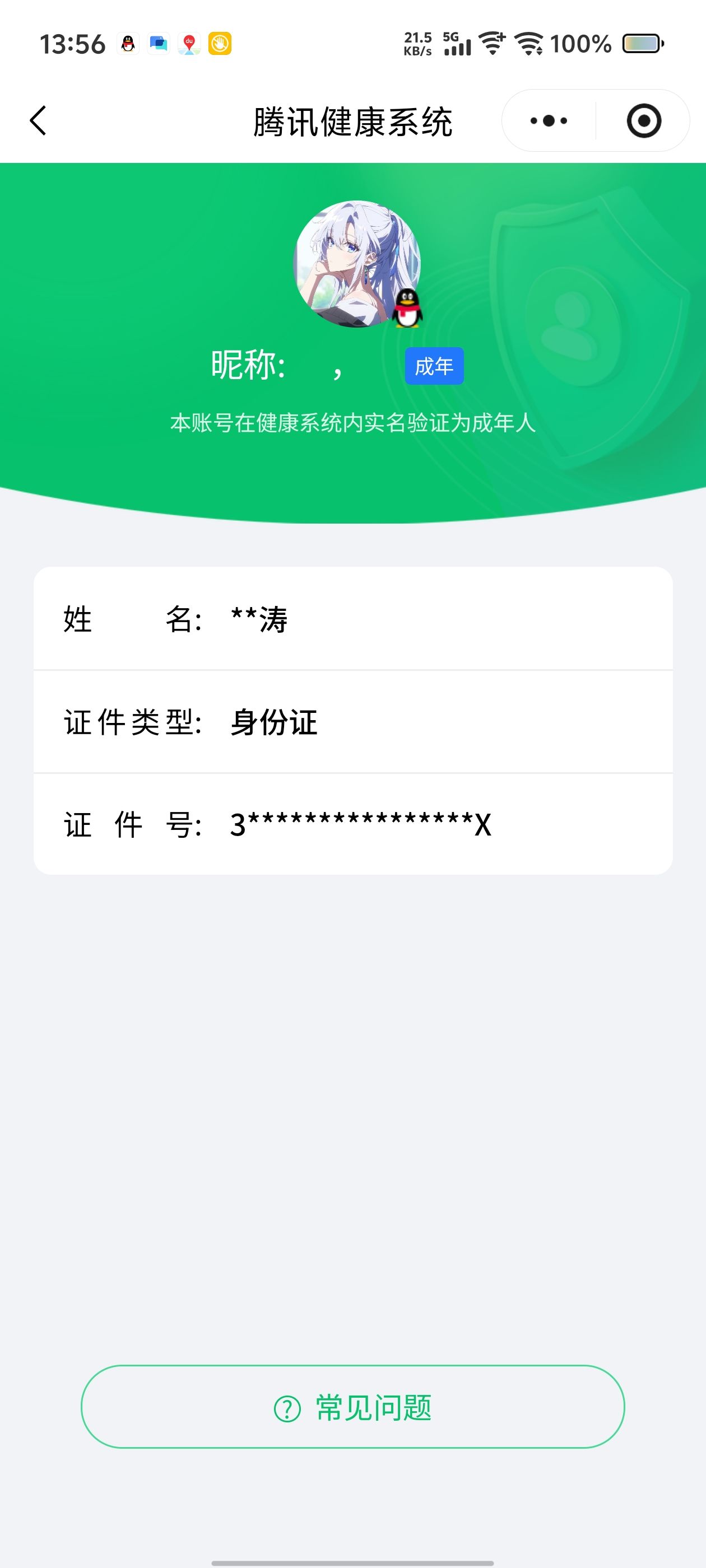This screenshot has width=706, height=1568.
Task: Click the back arrow to leave 腾讯健康系统
Action: coord(38,120)
